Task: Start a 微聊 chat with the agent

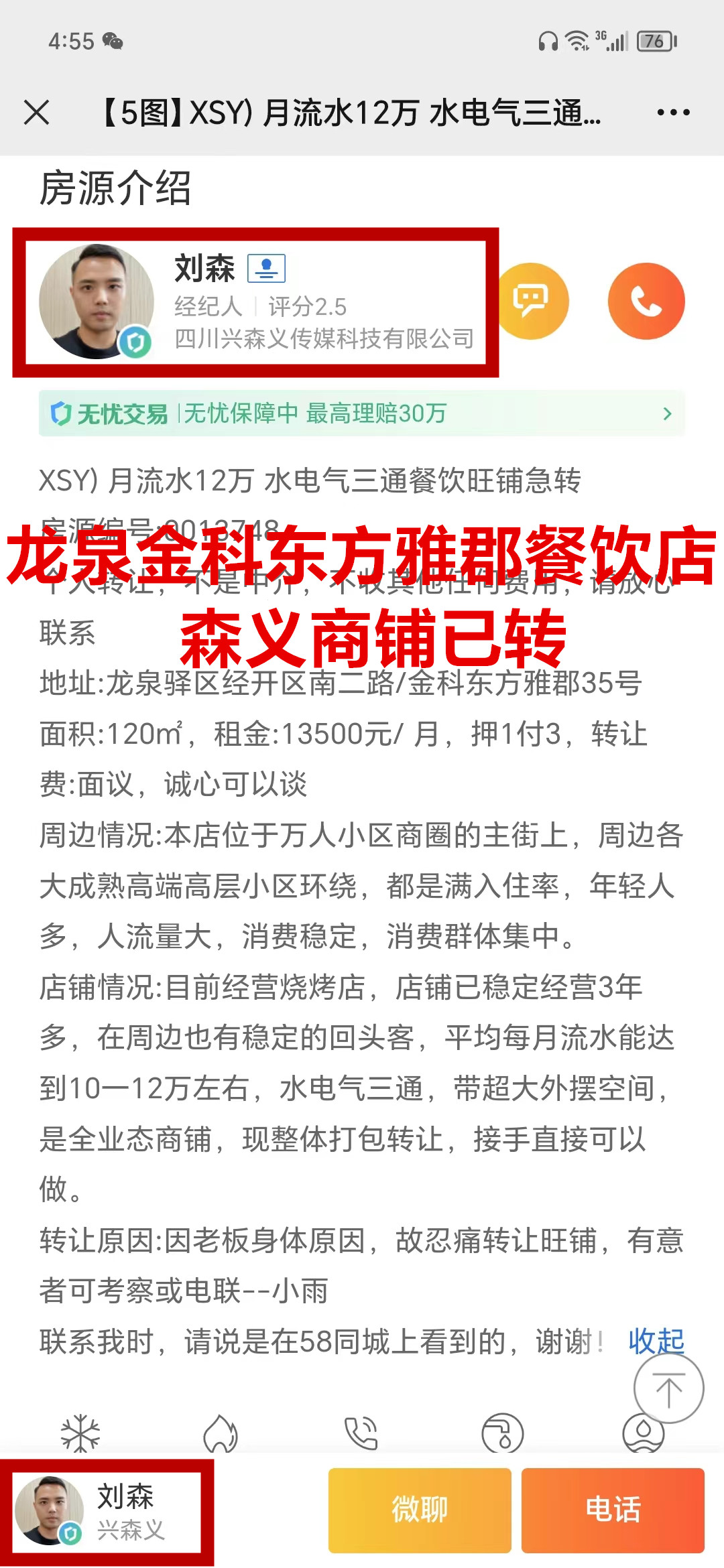Action: (x=420, y=1510)
